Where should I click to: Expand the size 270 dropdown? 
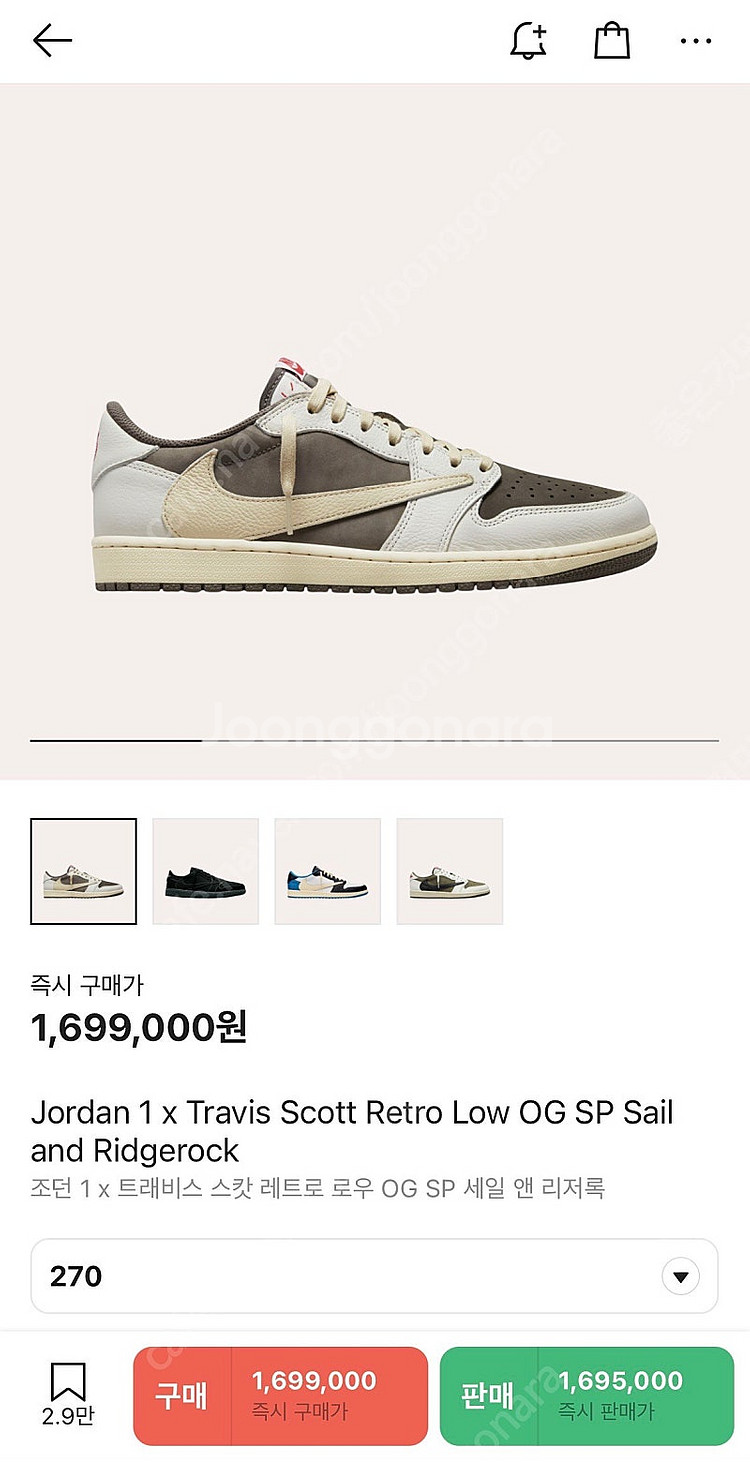(x=680, y=1277)
